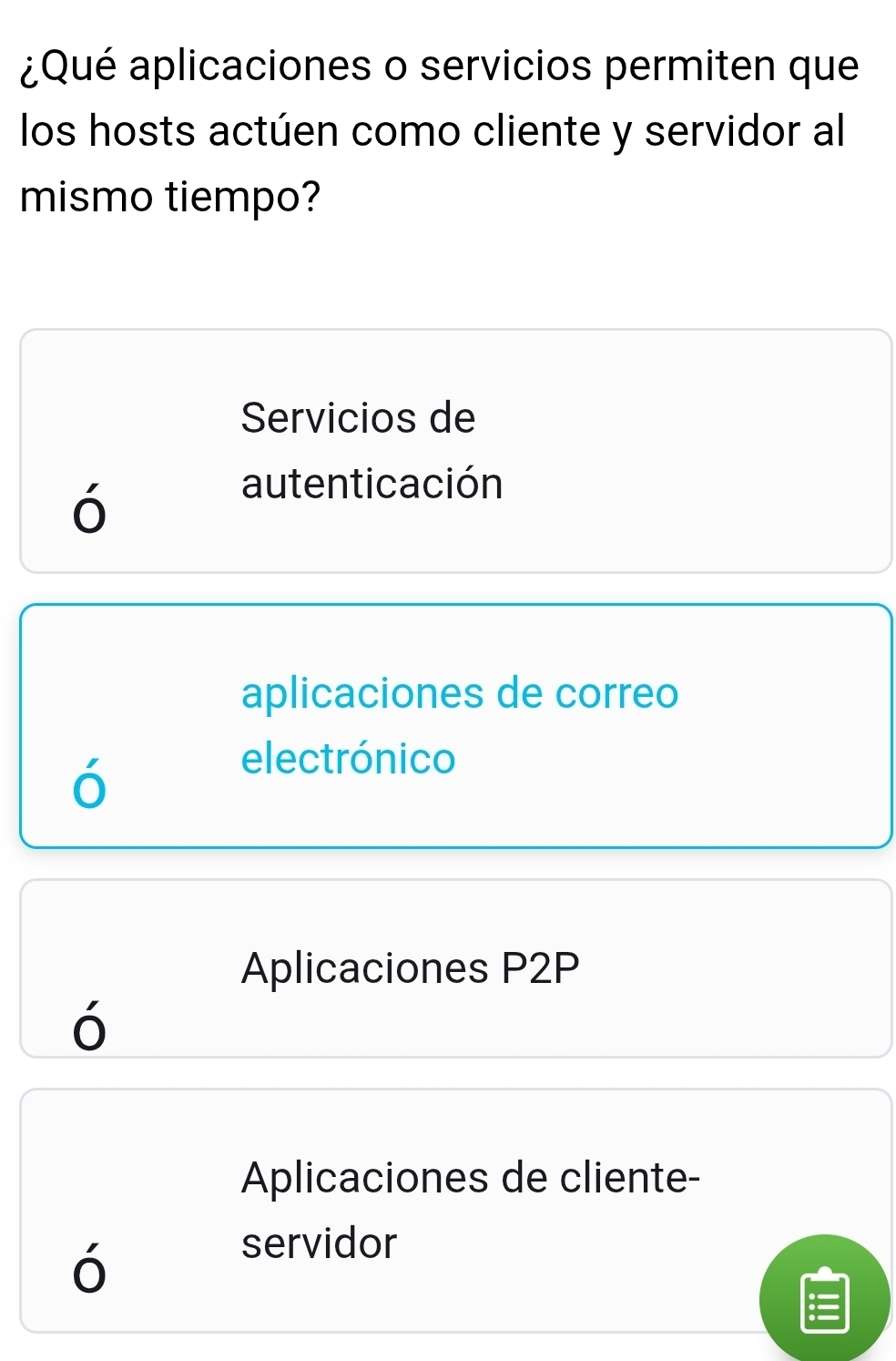The image size is (896, 1361).
Task: Choose aplicaciones de correo electrónico option
Action: [455, 725]
